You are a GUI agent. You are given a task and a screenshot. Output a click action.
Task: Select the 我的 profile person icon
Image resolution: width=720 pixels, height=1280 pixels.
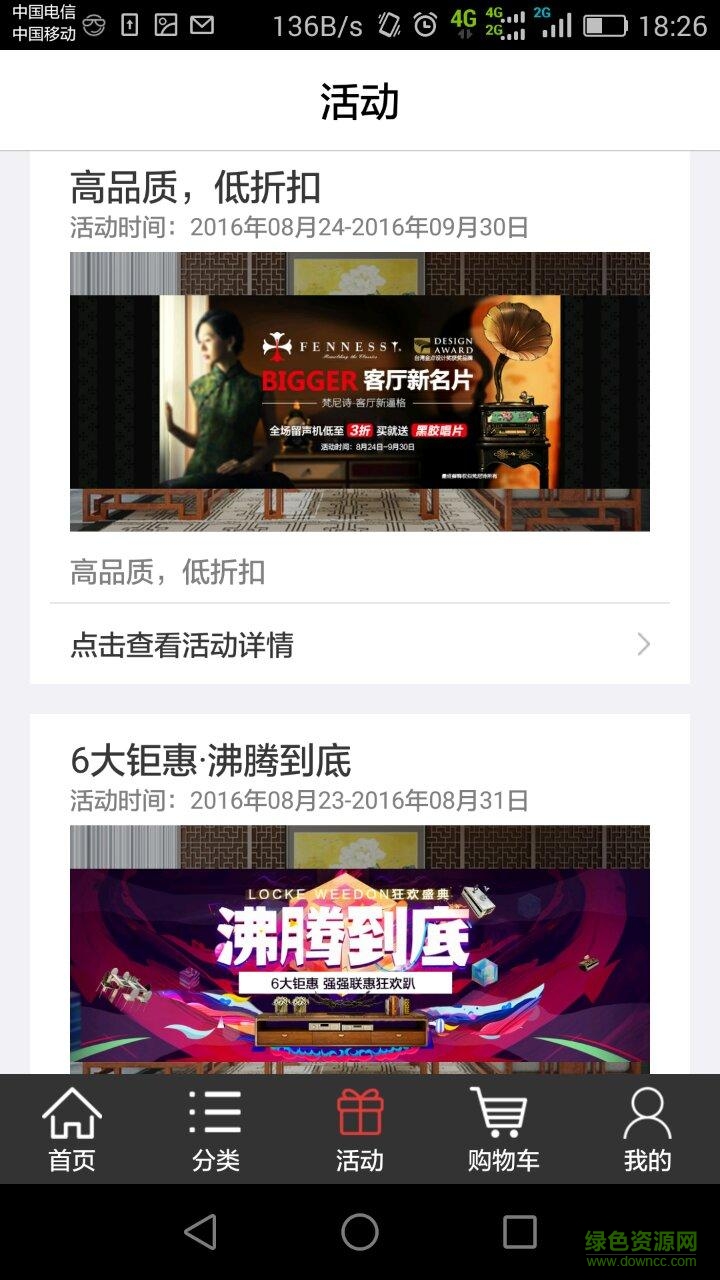coord(647,1115)
